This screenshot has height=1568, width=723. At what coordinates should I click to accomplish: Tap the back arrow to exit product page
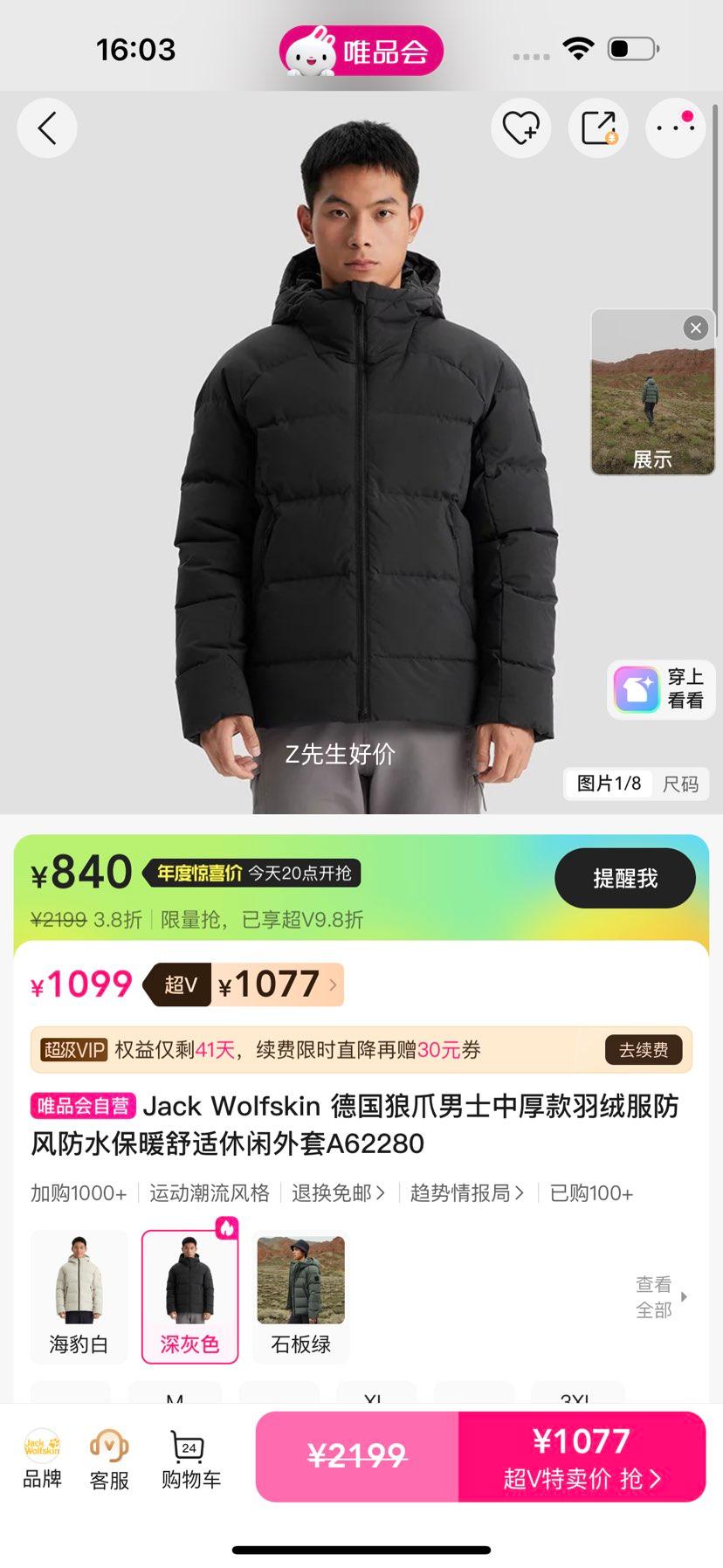click(x=46, y=128)
